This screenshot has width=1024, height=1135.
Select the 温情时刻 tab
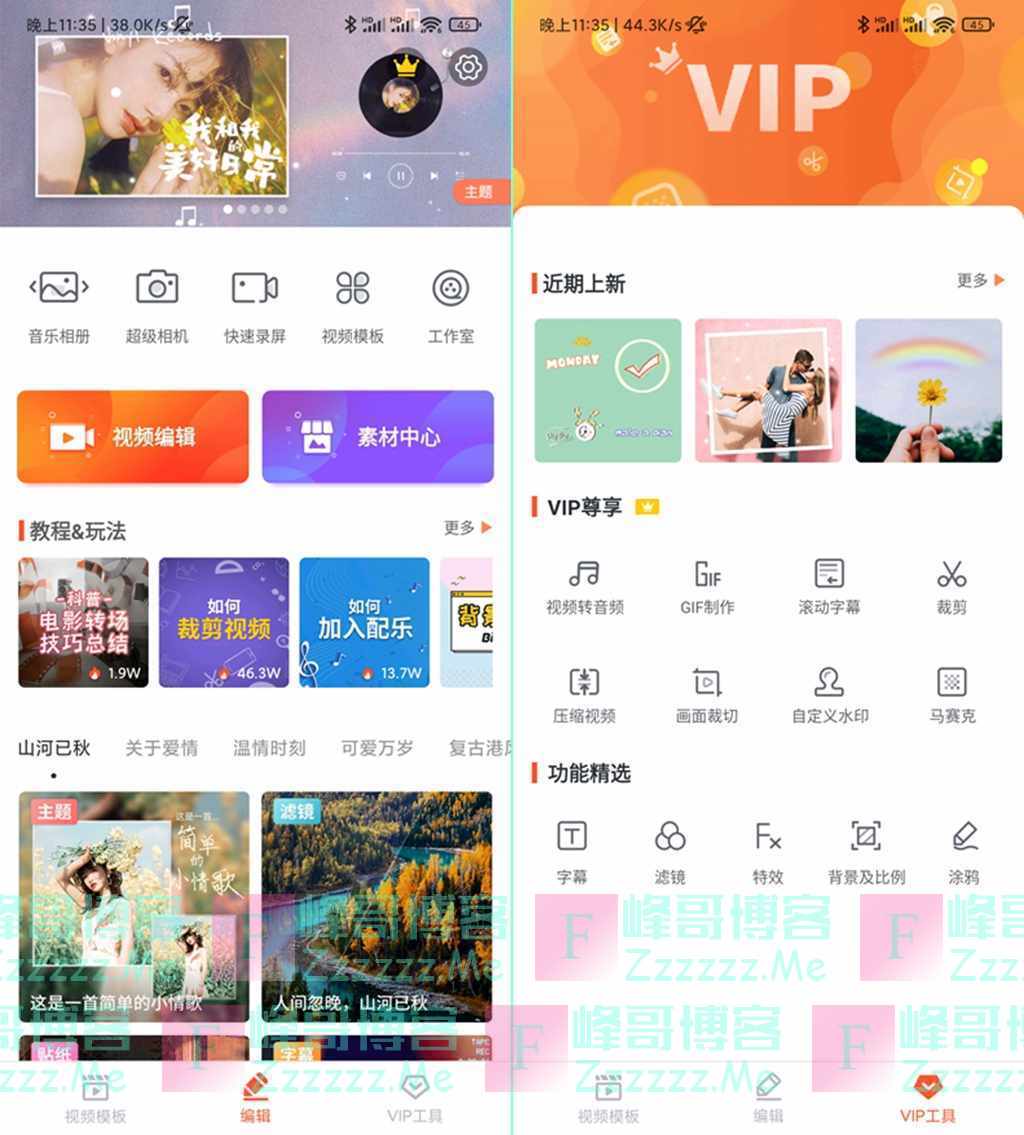(269, 748)
